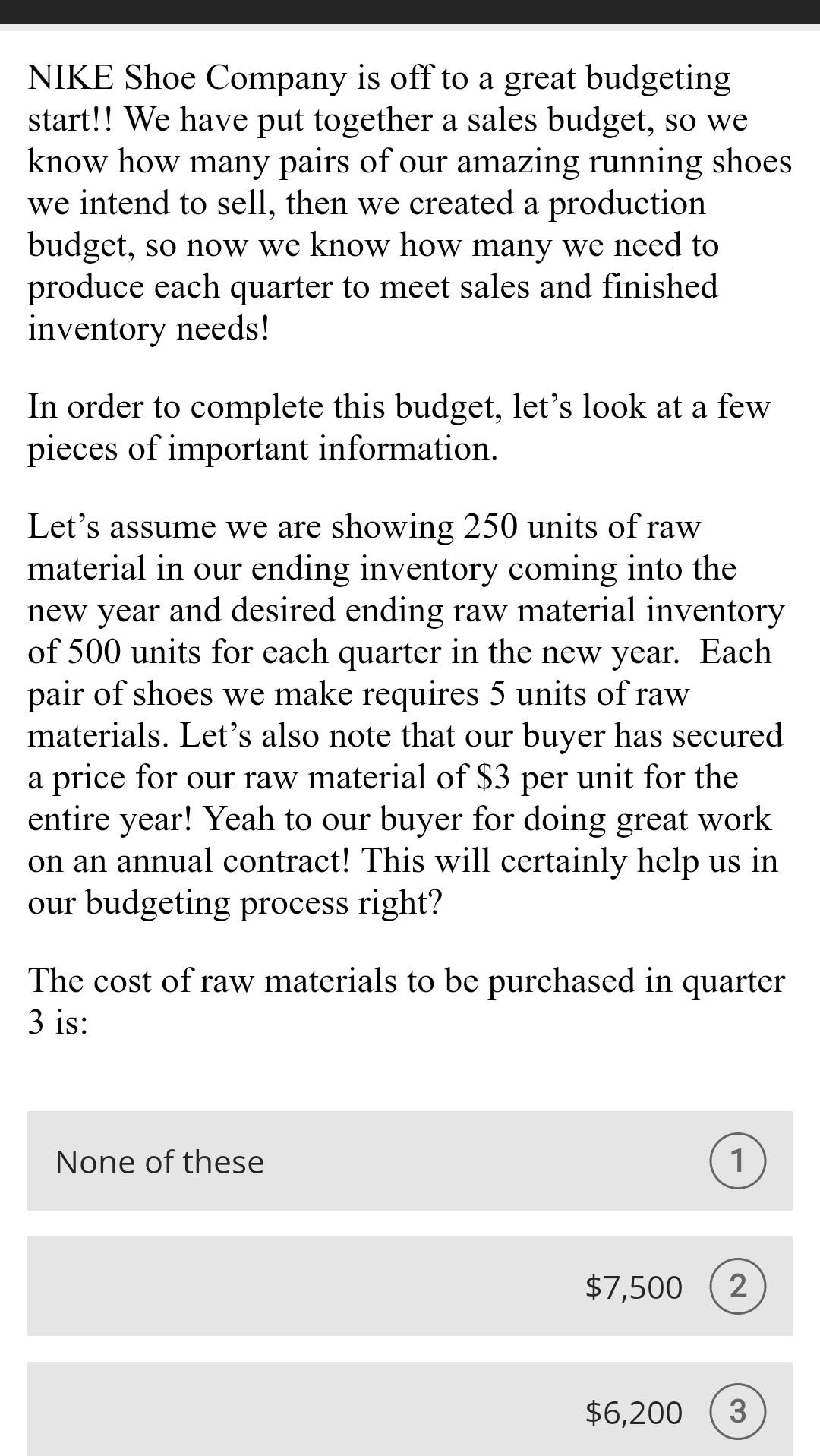Tap the "None of these" answer text label
Image resolution: width=820 pixels, height=1456 pixels.
point(160,1161)
